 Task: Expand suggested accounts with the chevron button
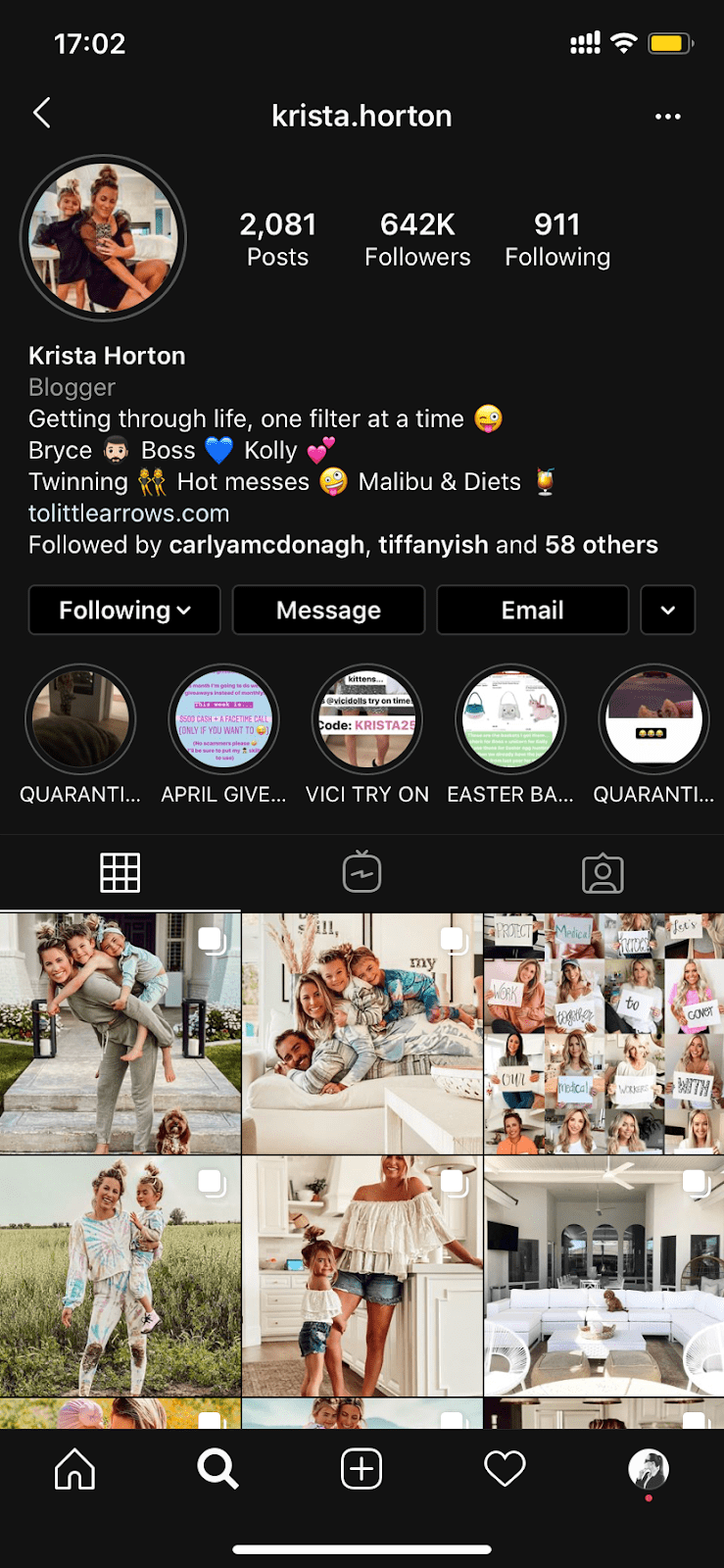pos(667,611)
